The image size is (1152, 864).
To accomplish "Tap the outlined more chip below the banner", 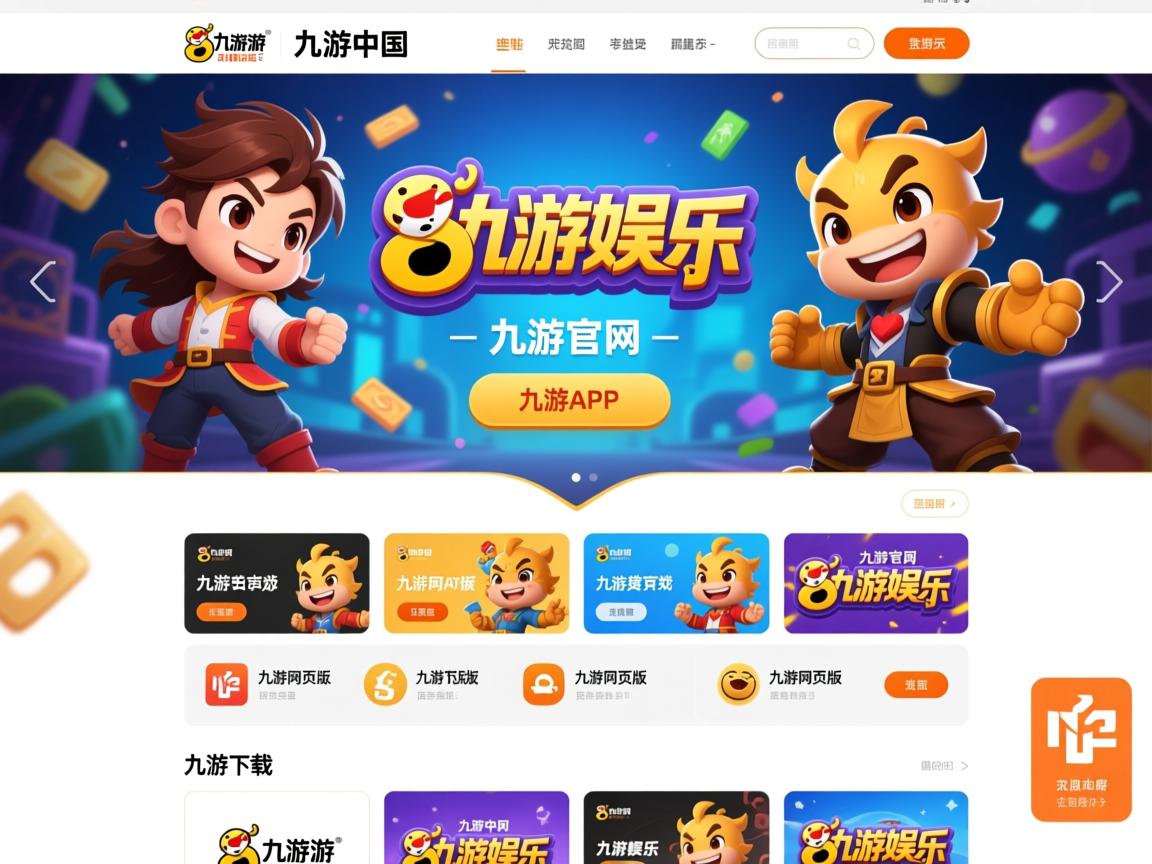I will (x=934, y=504).
